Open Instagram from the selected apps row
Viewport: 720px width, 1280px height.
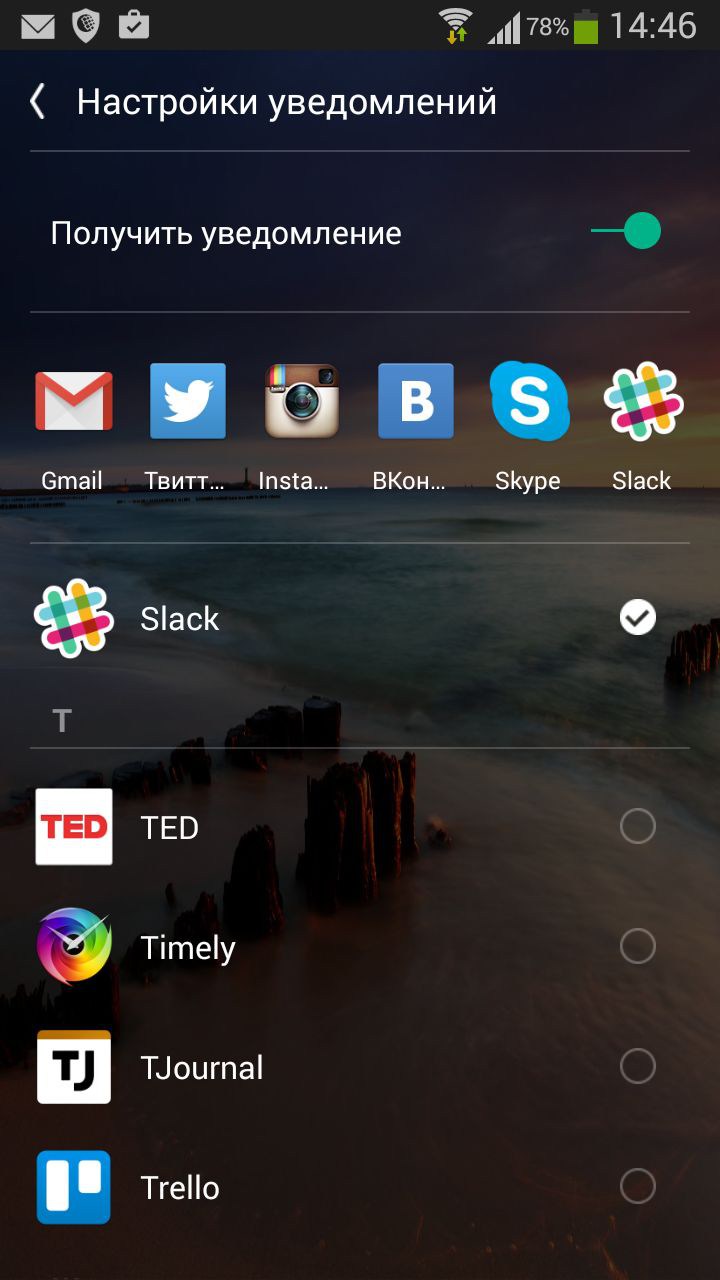click(301, 400)
